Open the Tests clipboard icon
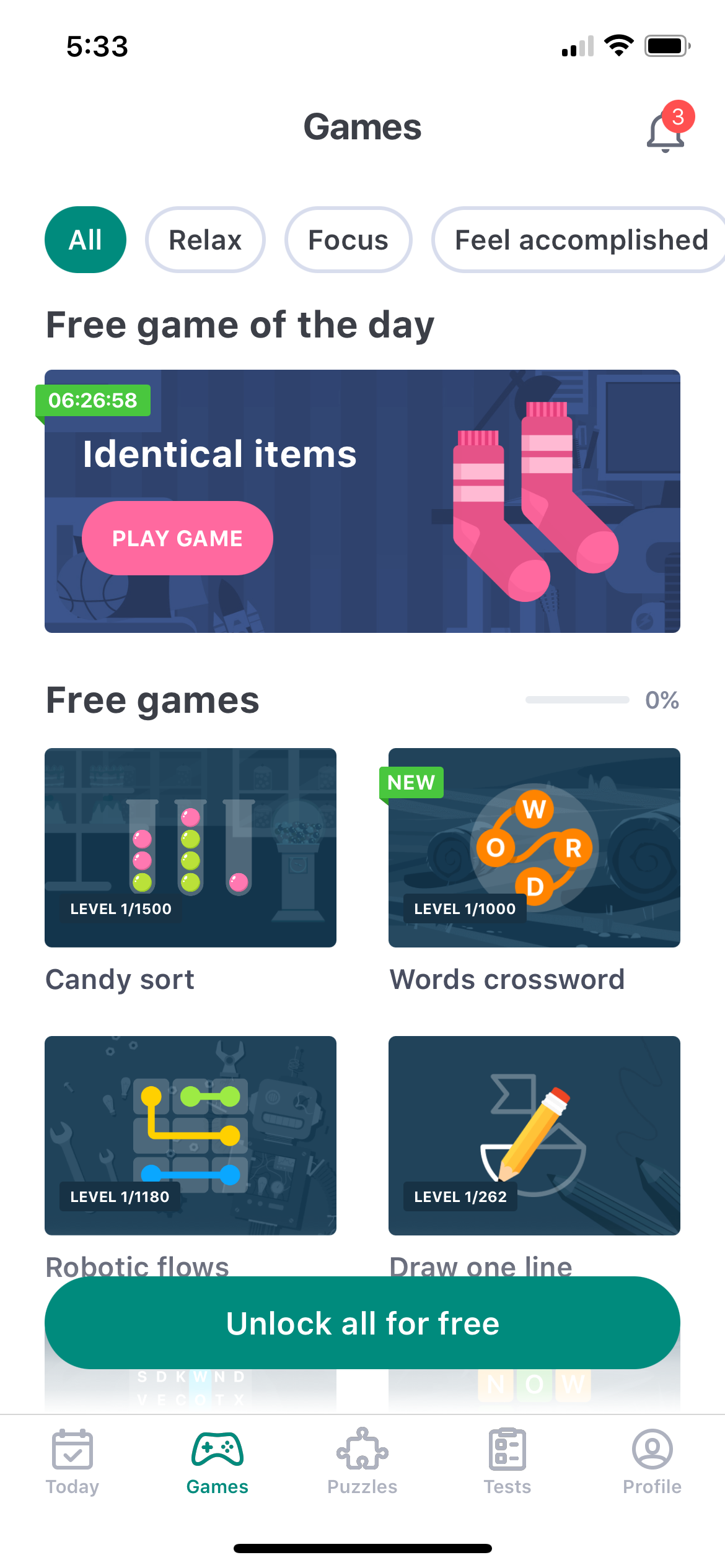The width and height of the screenshot is (725, 1568). tap(507, 1449)
